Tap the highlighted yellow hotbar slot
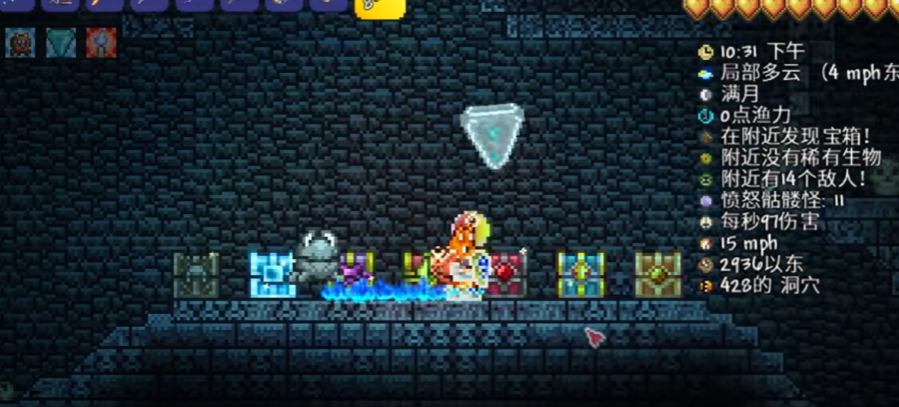This screenshot has height=407, width=899. 381,6
